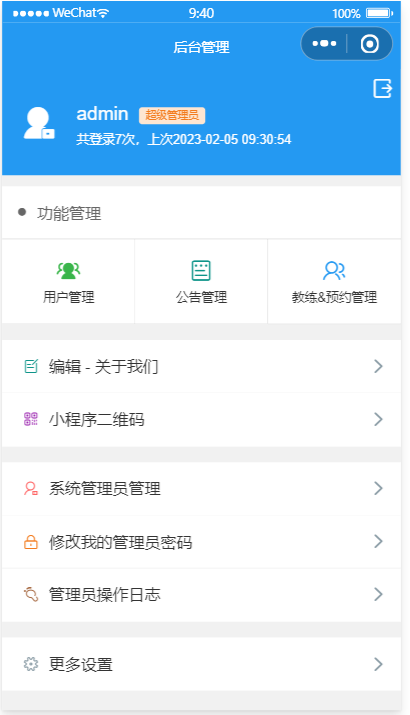Open 小程序二维码 row
This screenshot has height=715, width=410.
tap(201, 420)
